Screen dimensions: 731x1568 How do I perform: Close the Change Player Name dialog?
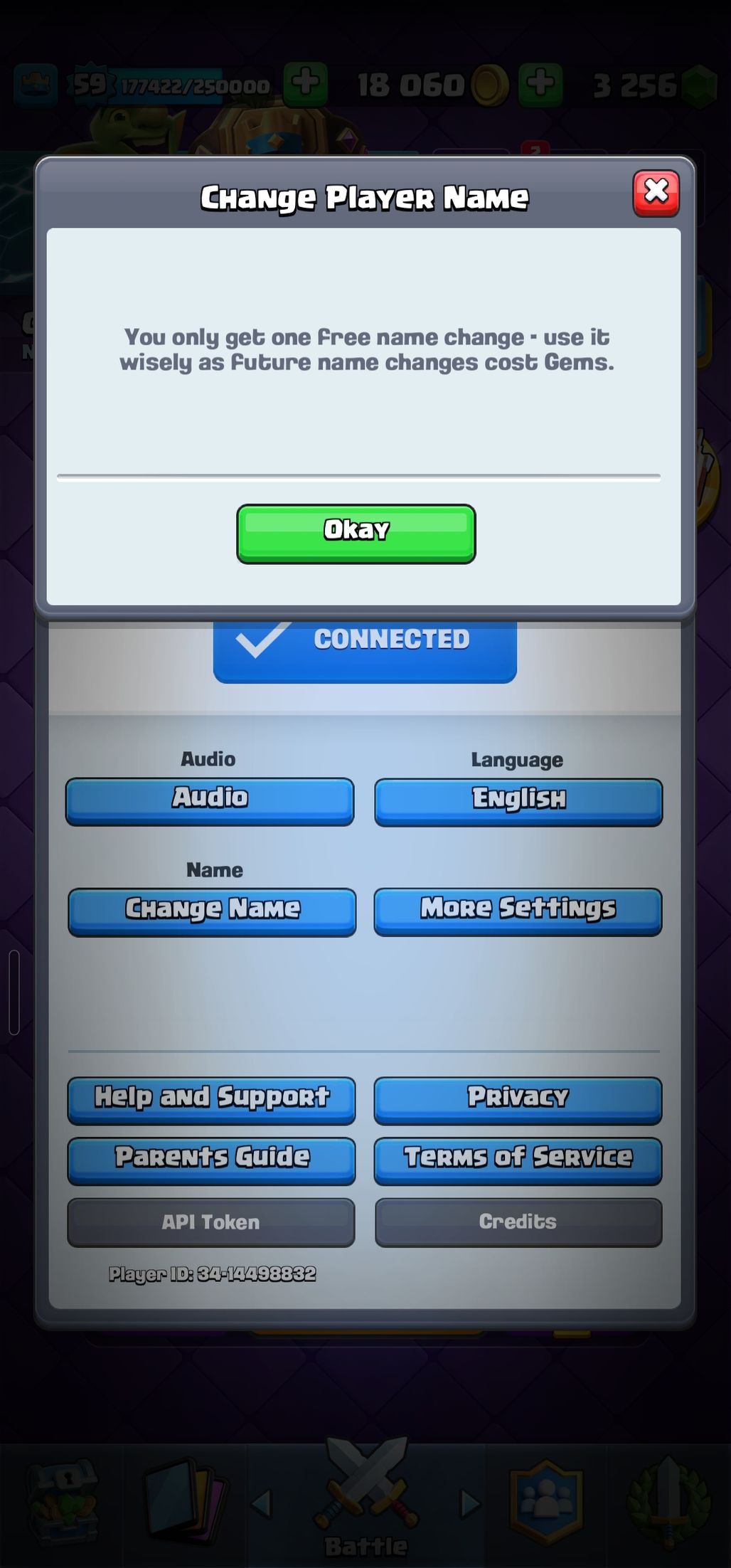656,193
